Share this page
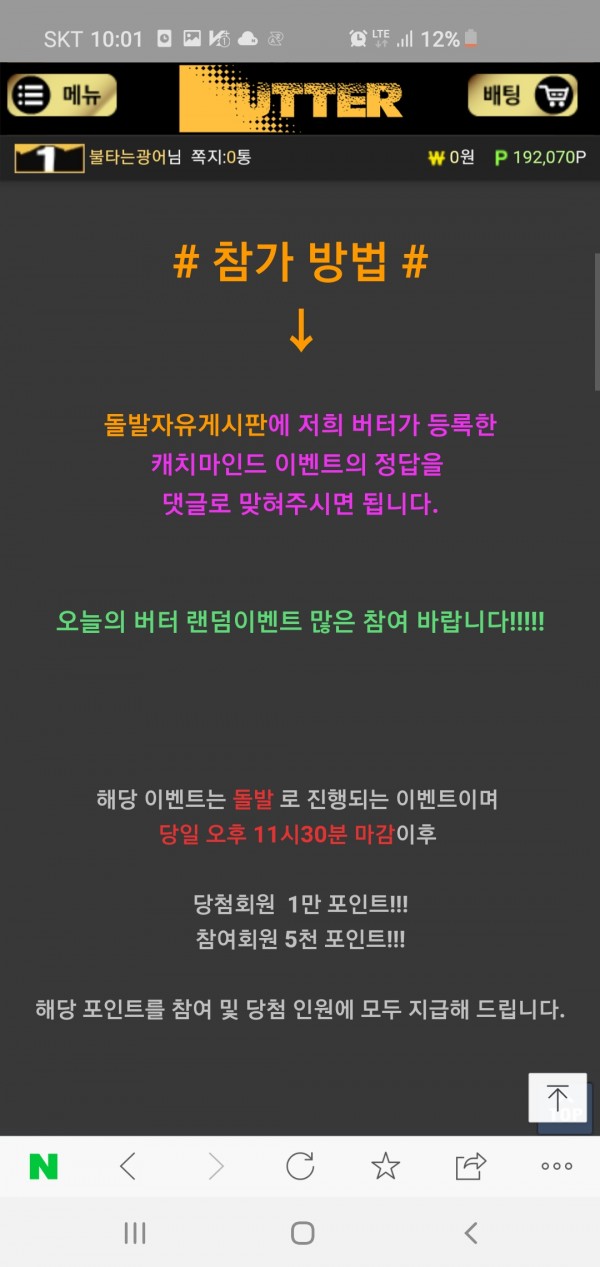This screenshot has height=1267, width=600. [470, 1166]
